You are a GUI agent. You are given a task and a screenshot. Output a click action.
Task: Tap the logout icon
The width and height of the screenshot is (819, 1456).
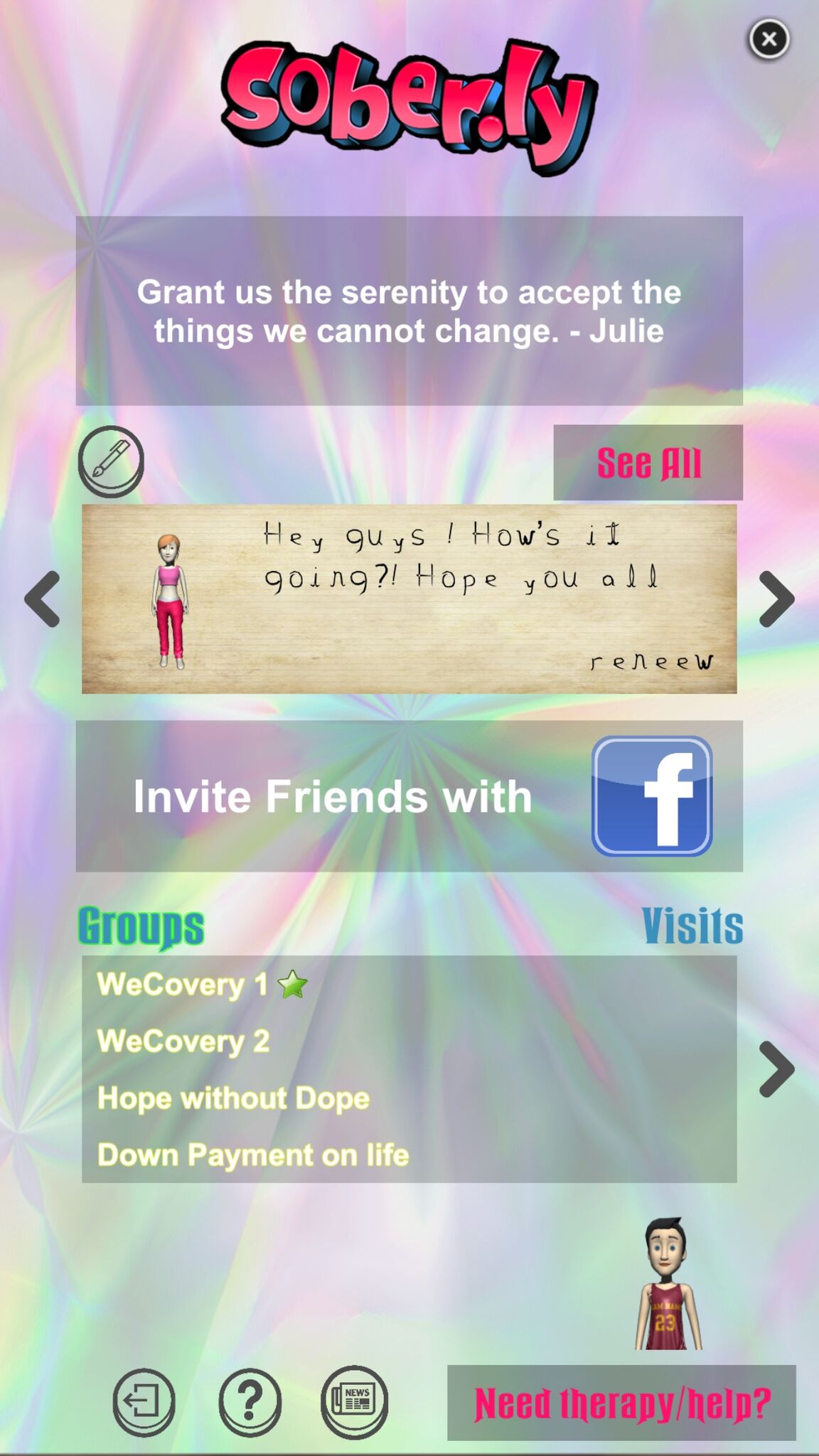[x=144, y=1403]
